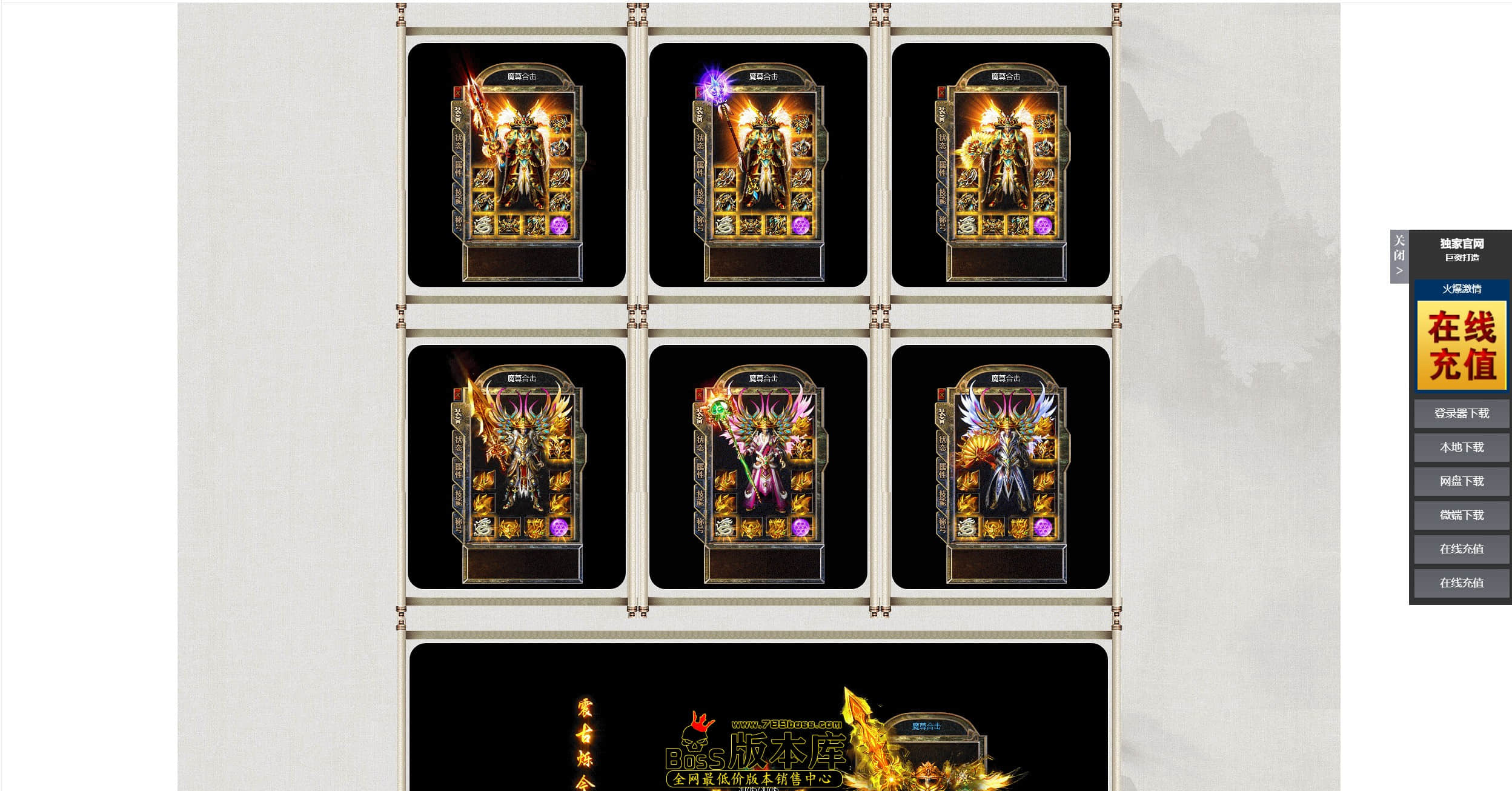Choose the 本地下载 option
The width and height of the screenshot is (1512, 791).
(1461, 447)
